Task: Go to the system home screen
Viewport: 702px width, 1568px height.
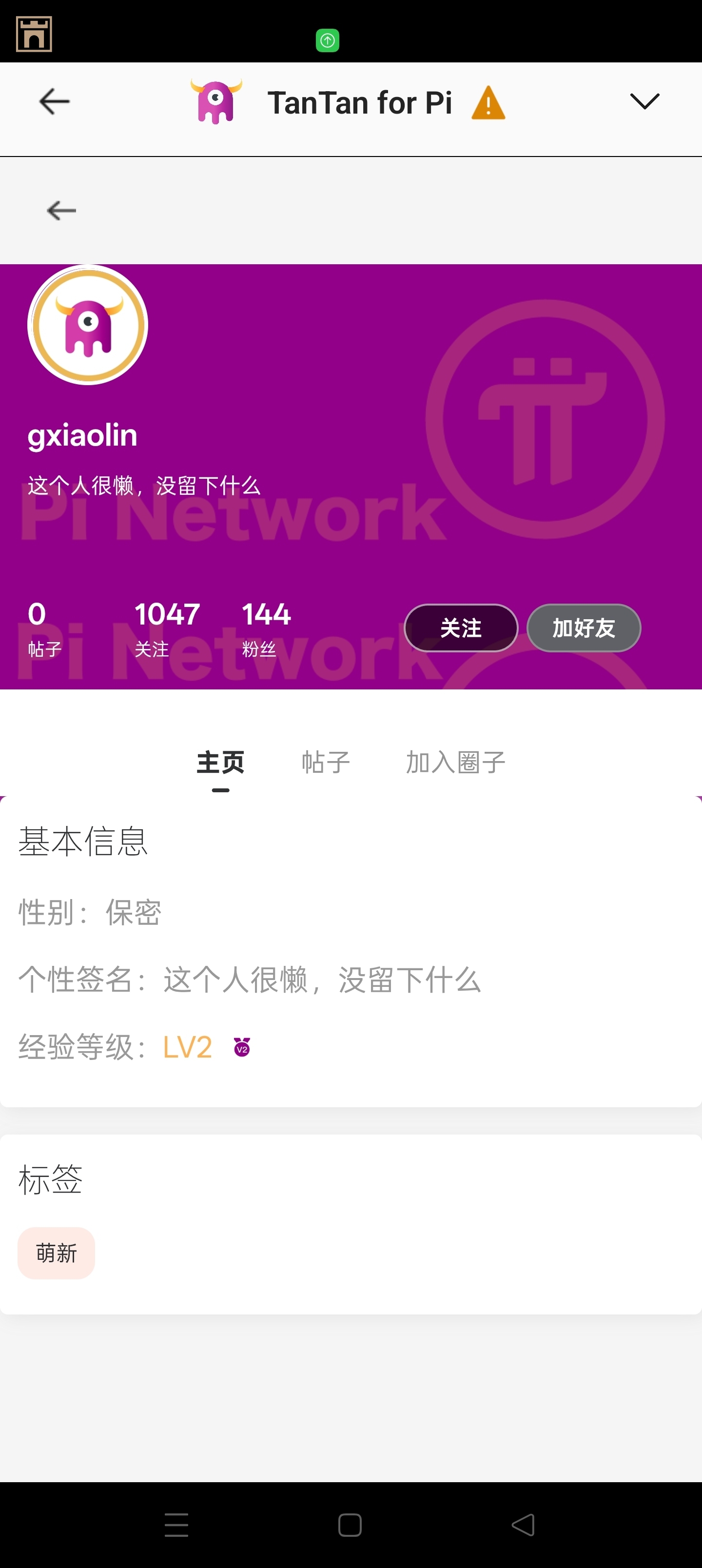Action: tap(350, 1525)
